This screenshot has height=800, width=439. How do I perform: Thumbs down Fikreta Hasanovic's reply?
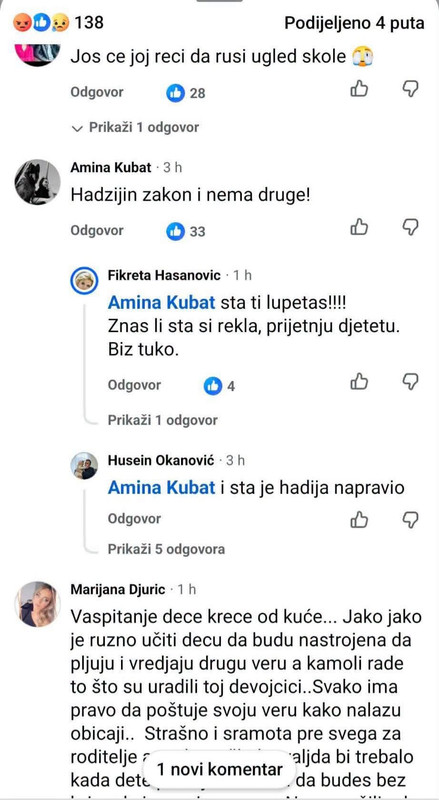coord(410,382)
